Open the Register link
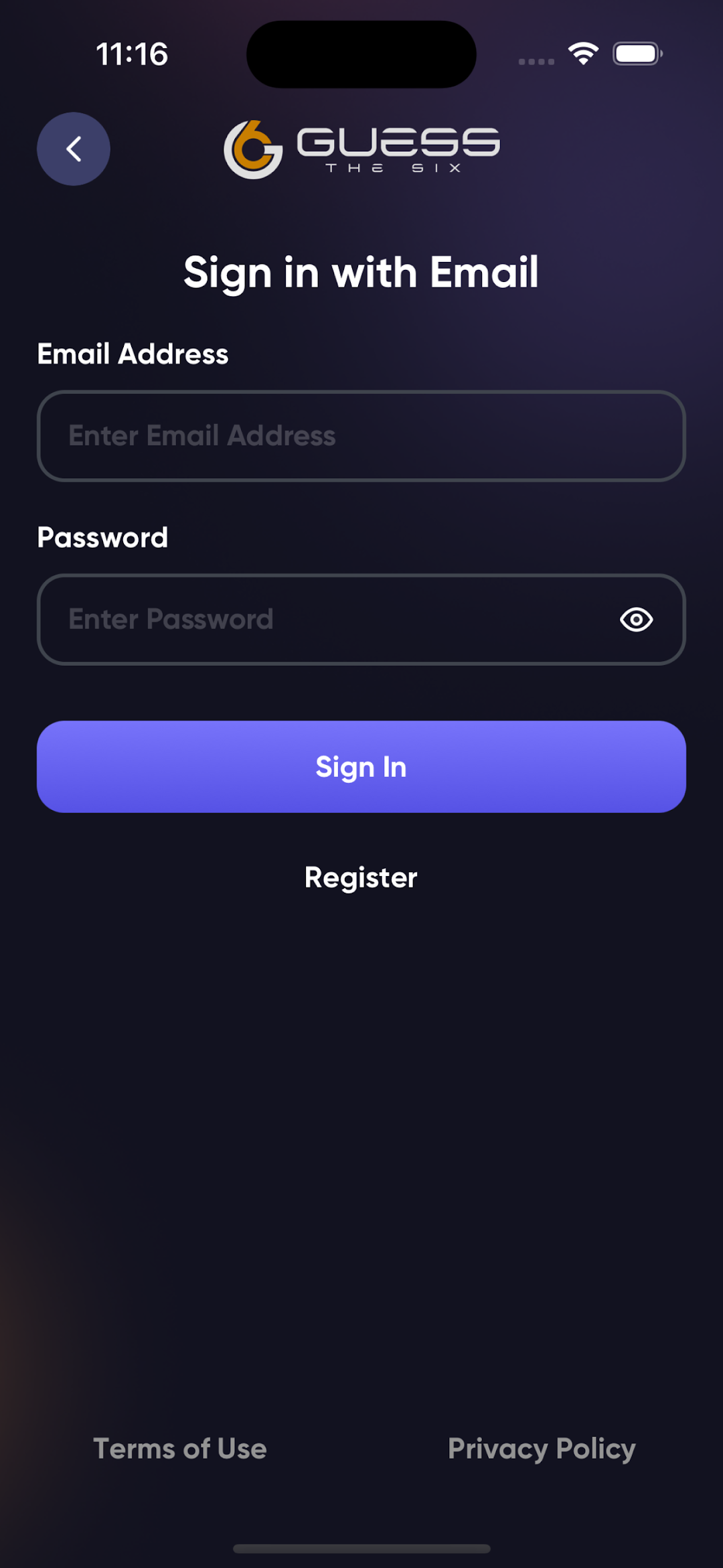Viewport: 723px width, 1568px height. click(361, 878)
